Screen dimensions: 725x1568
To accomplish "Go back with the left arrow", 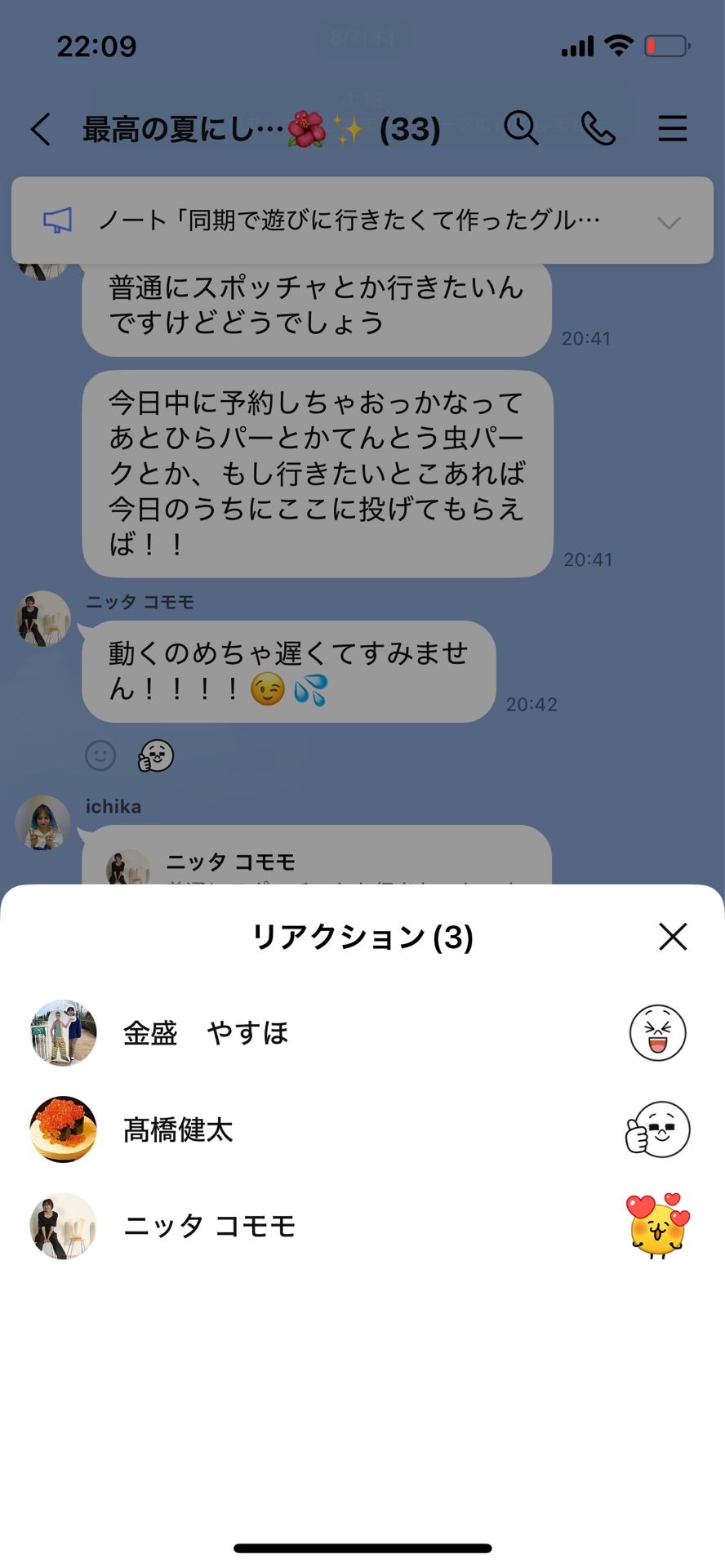I will click(x=38, y=129).
